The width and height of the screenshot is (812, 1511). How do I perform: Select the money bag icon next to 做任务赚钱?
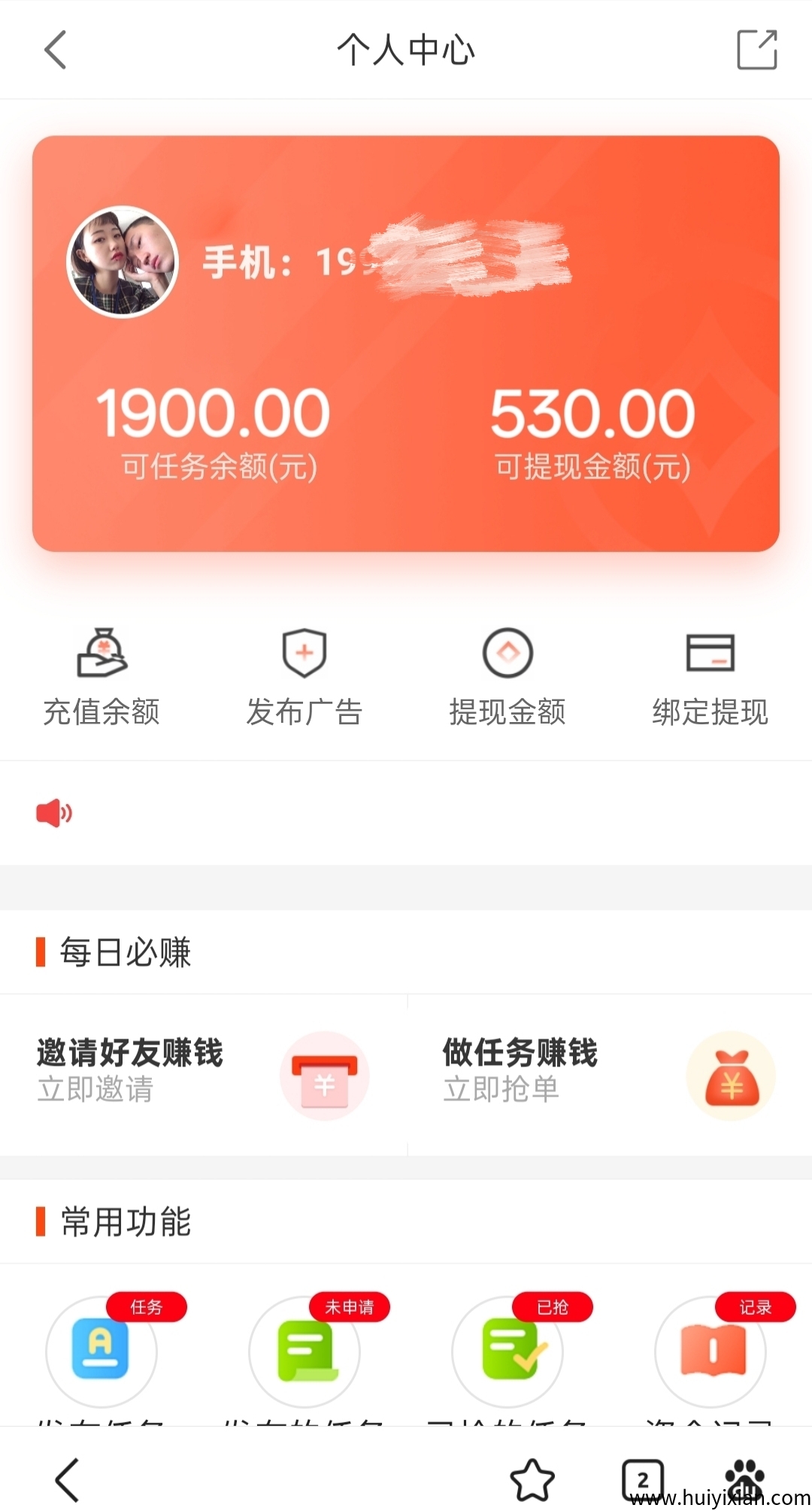point(732,1076)
